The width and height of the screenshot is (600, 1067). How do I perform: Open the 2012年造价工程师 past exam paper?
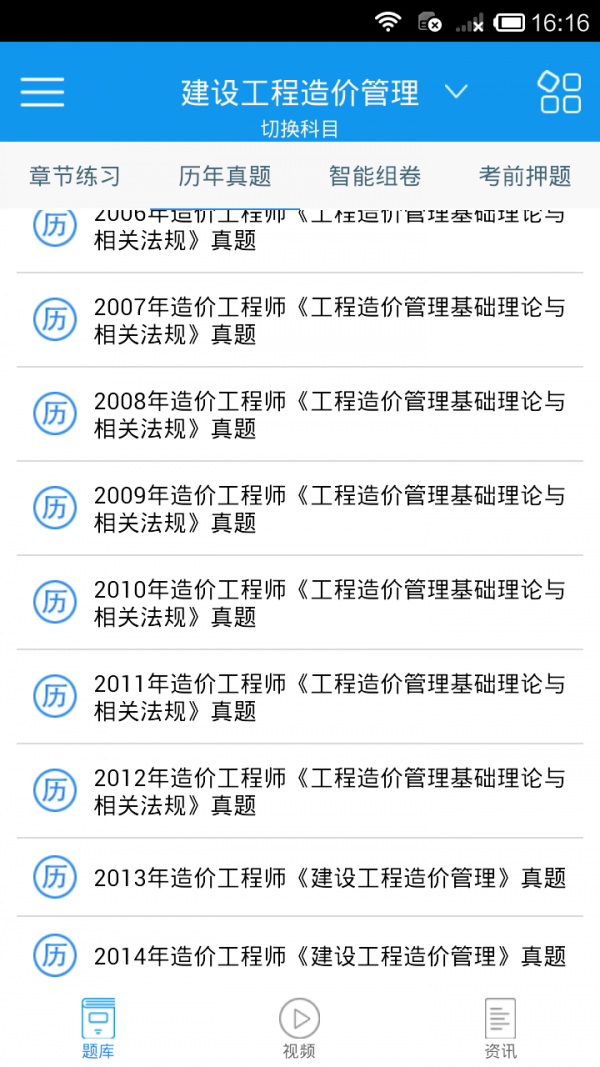300,790
